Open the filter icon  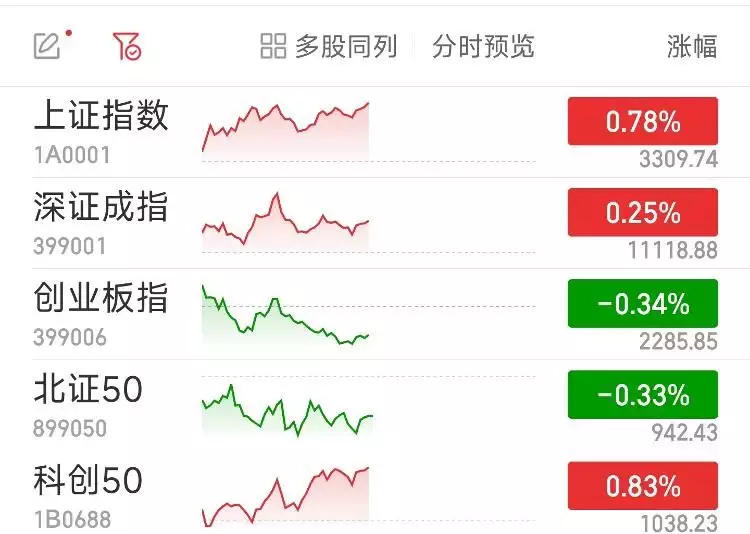point(126,46)
